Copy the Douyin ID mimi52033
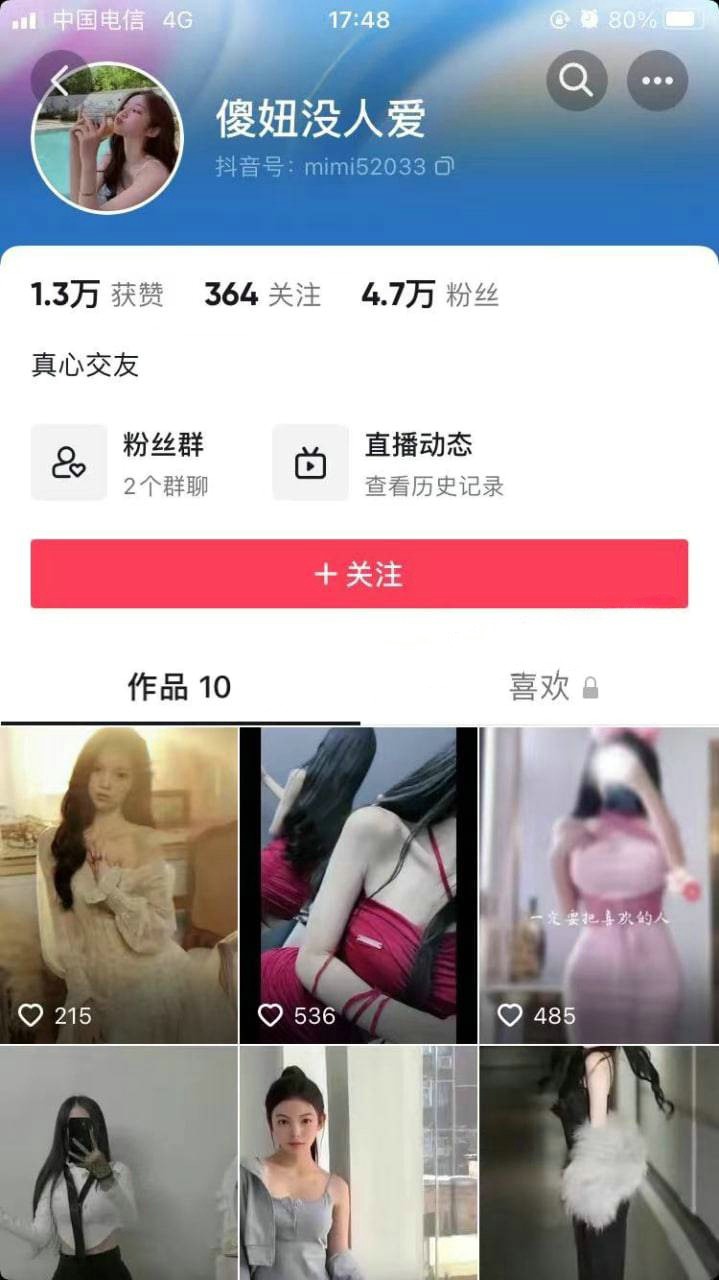This screenshot has height=1280, width=719. click(445, 166)
